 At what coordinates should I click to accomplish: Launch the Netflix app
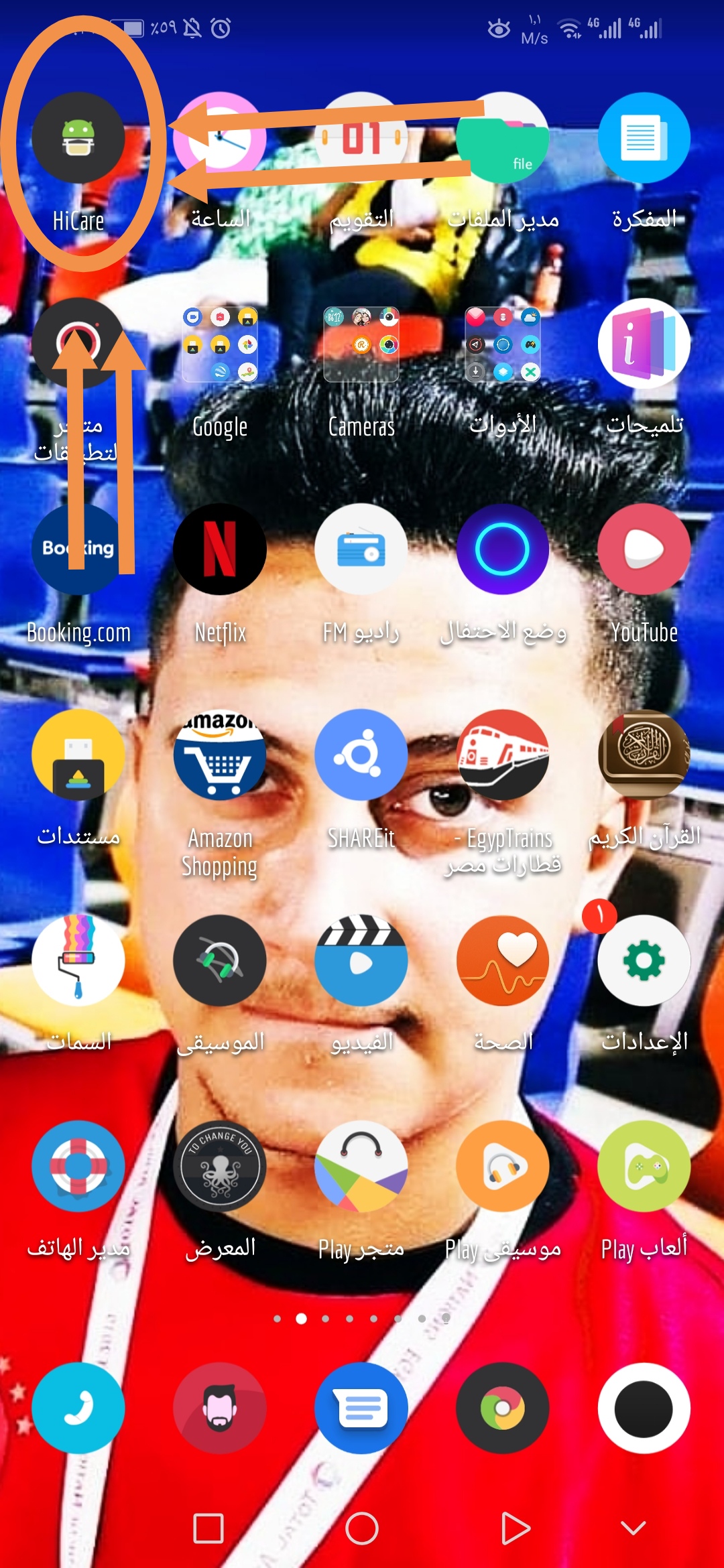(x=220, y=549)
